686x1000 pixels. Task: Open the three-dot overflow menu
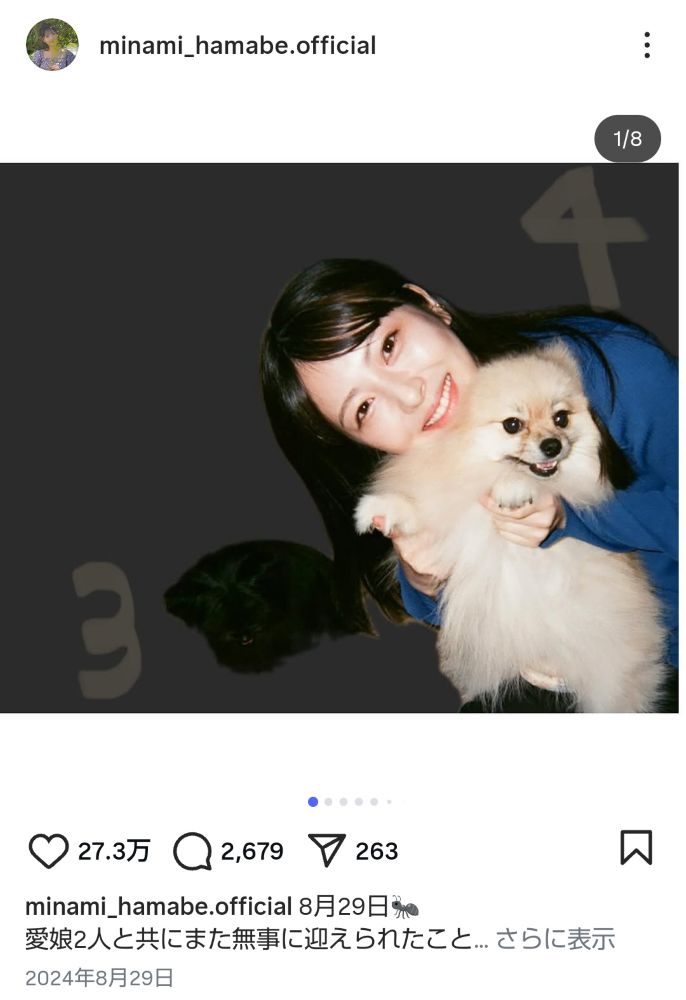click(x=647, y=45)
